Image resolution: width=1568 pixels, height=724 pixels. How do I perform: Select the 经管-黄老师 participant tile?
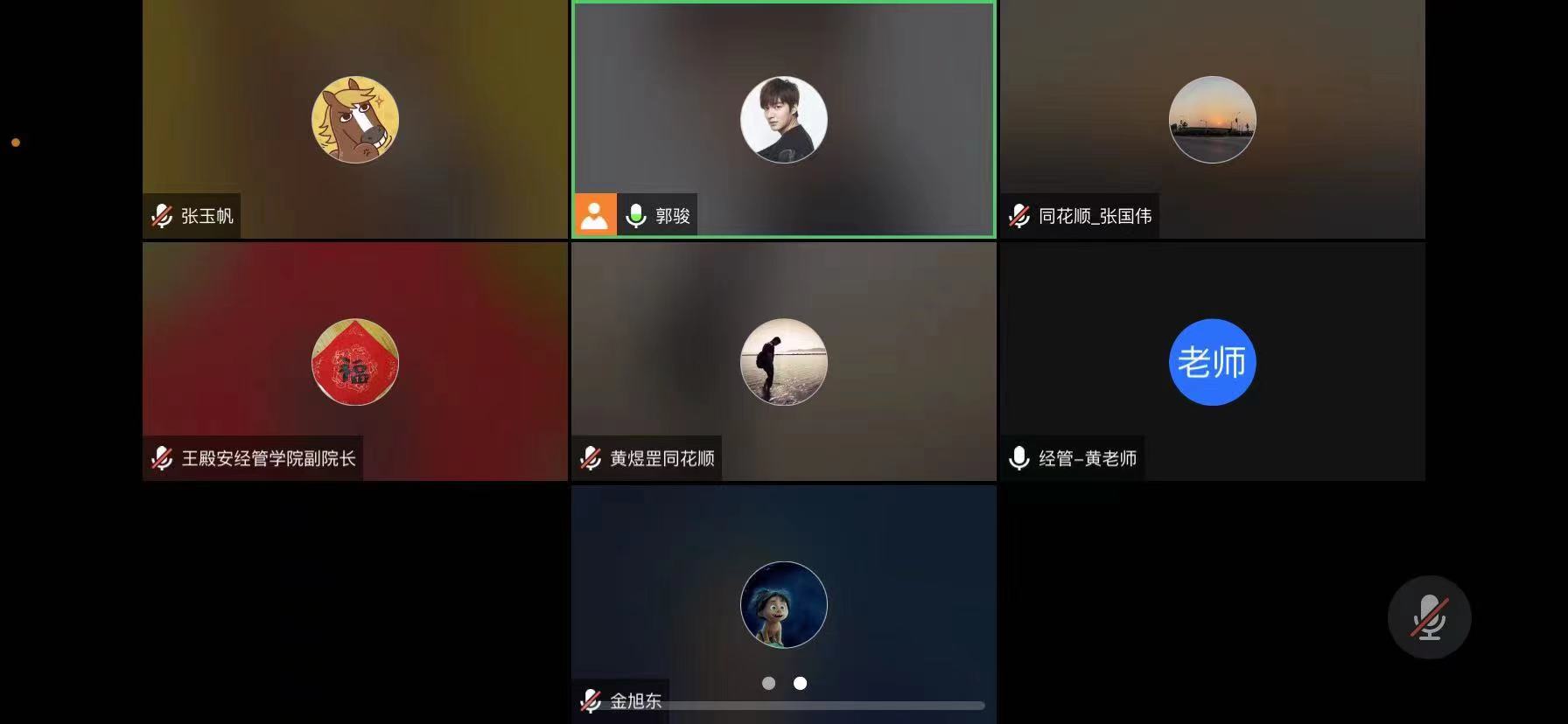pyautogui.click(x=1212, y=362)
